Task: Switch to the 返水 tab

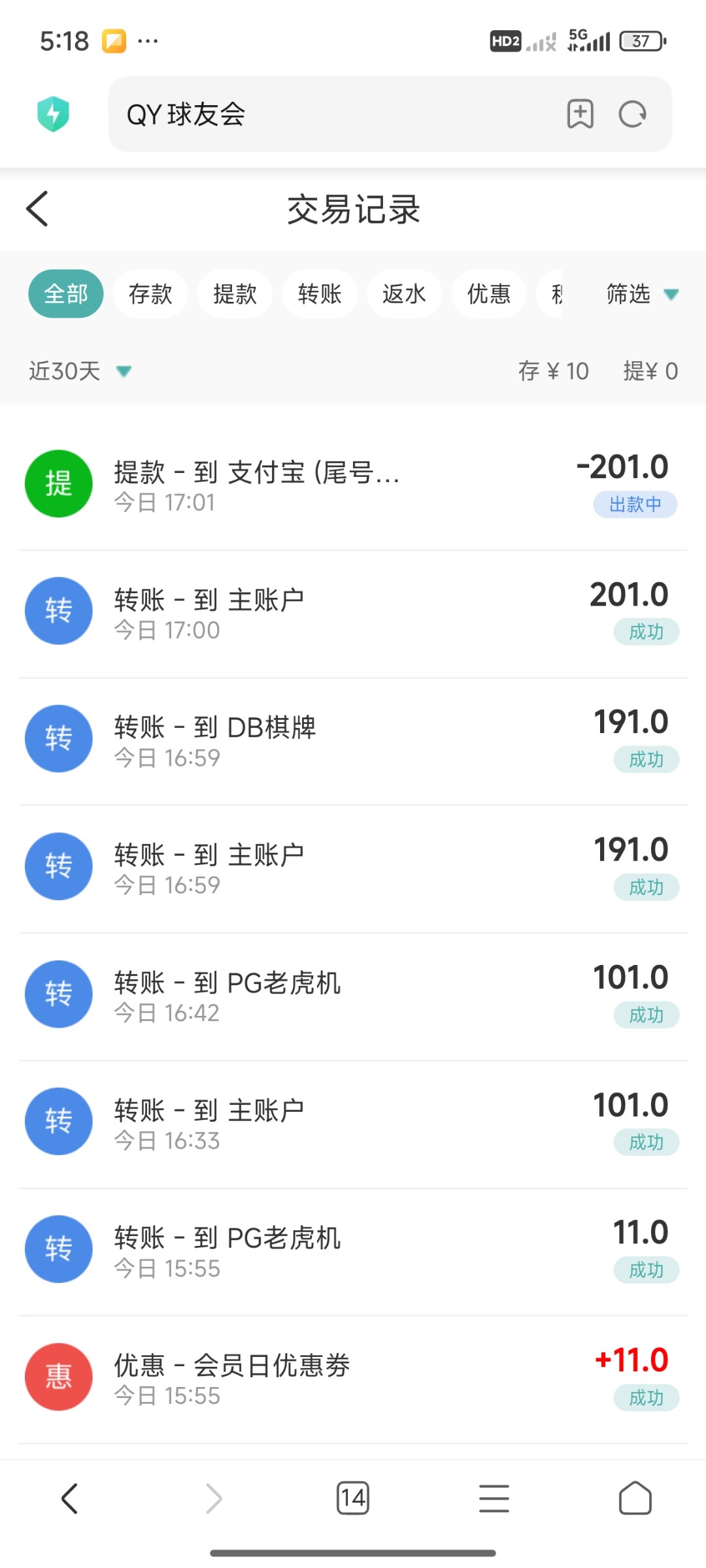Action: coord(404,294)
